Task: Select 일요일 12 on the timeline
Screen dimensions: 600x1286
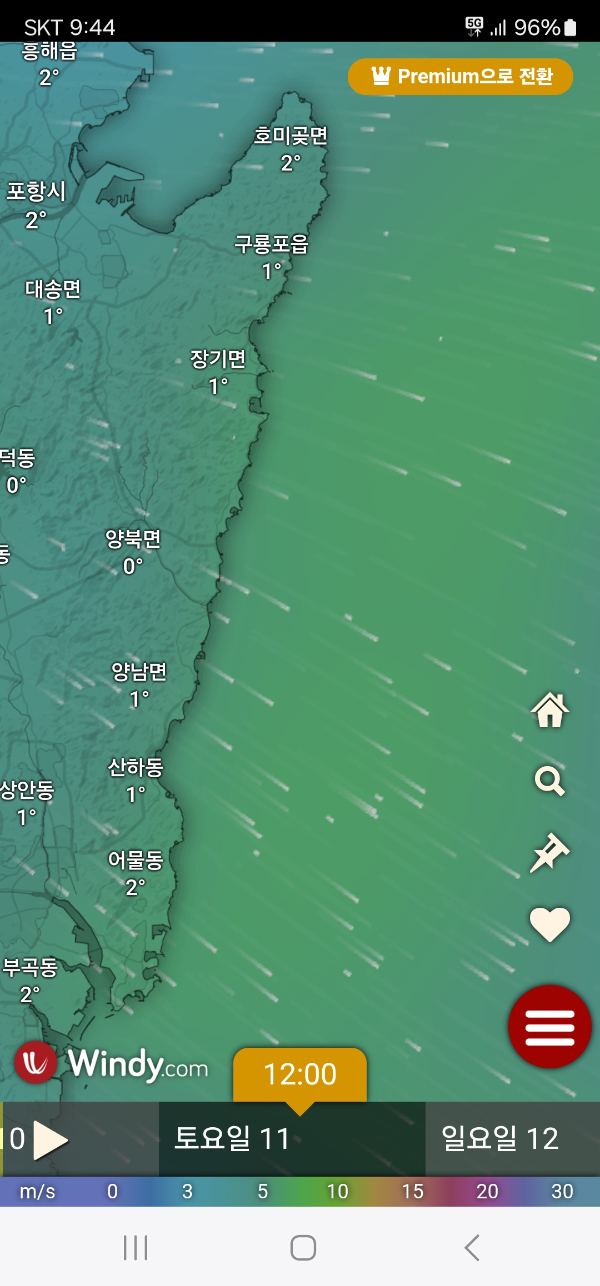Action: 500,1139
